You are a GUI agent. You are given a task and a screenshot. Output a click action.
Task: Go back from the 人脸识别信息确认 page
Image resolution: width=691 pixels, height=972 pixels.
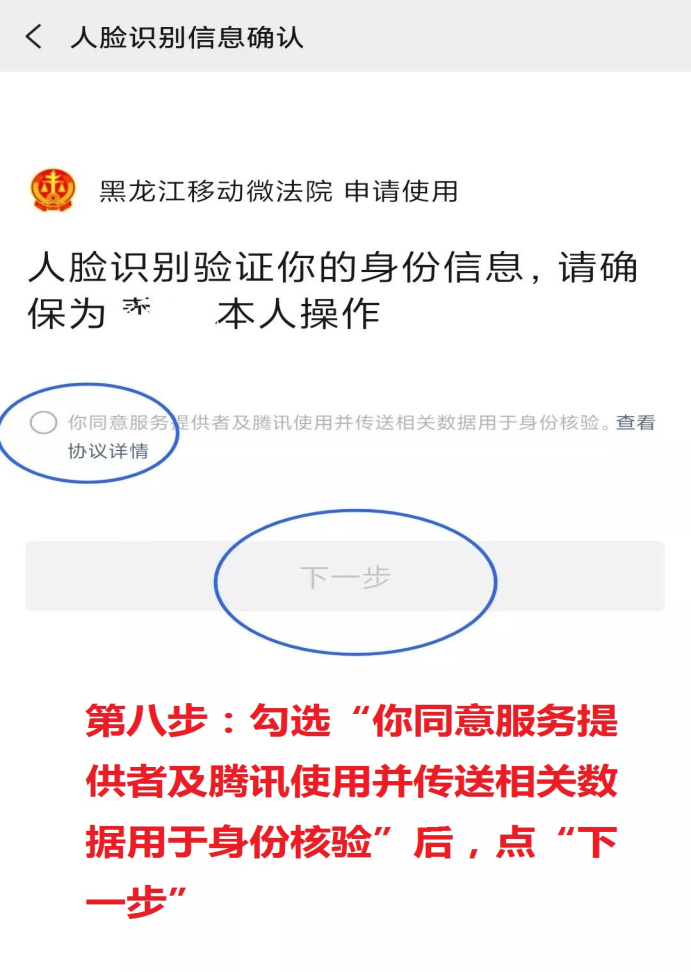pos(34,38)
